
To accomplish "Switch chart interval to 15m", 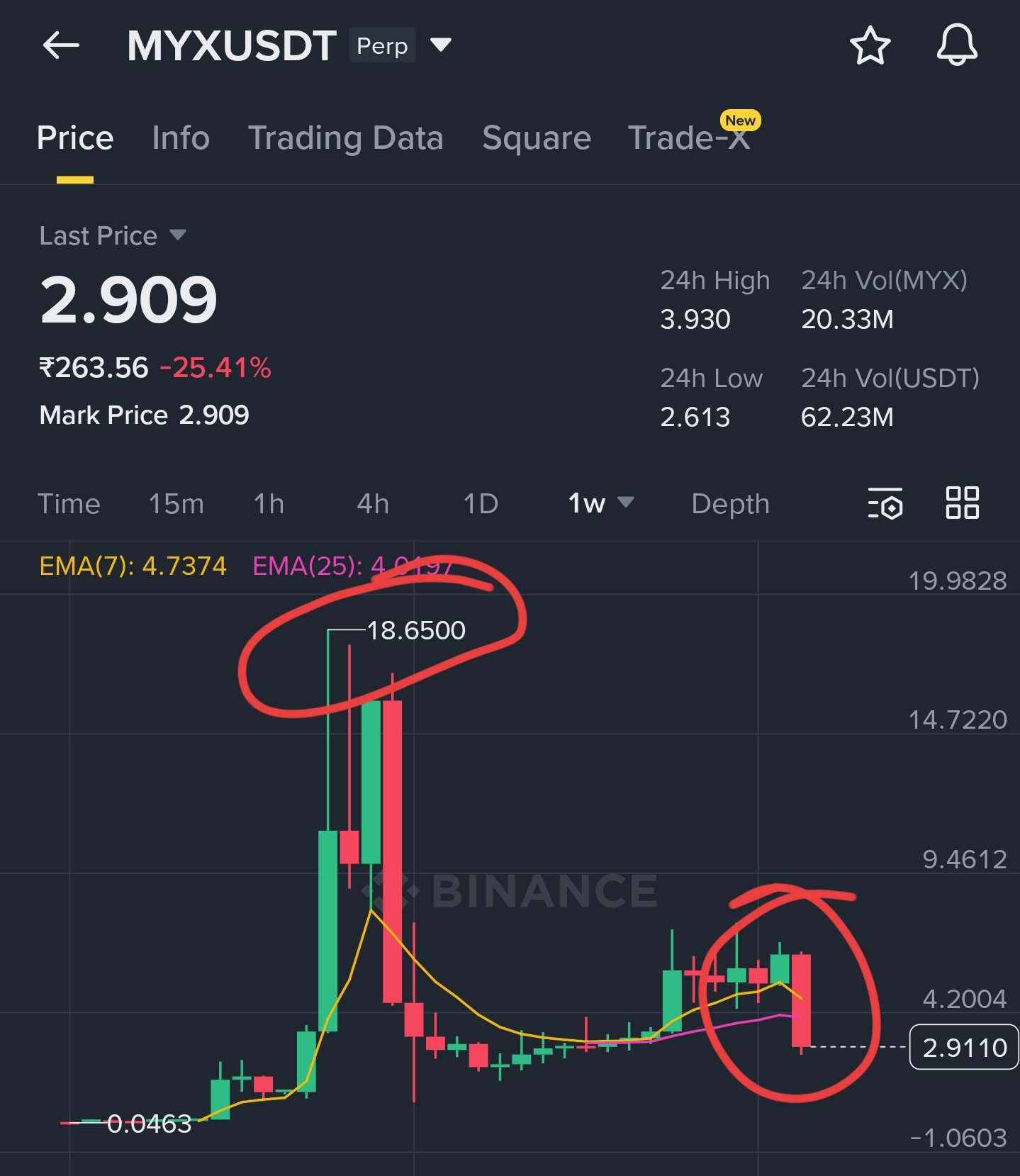I will pyautogui.click(x=176, y=504).
